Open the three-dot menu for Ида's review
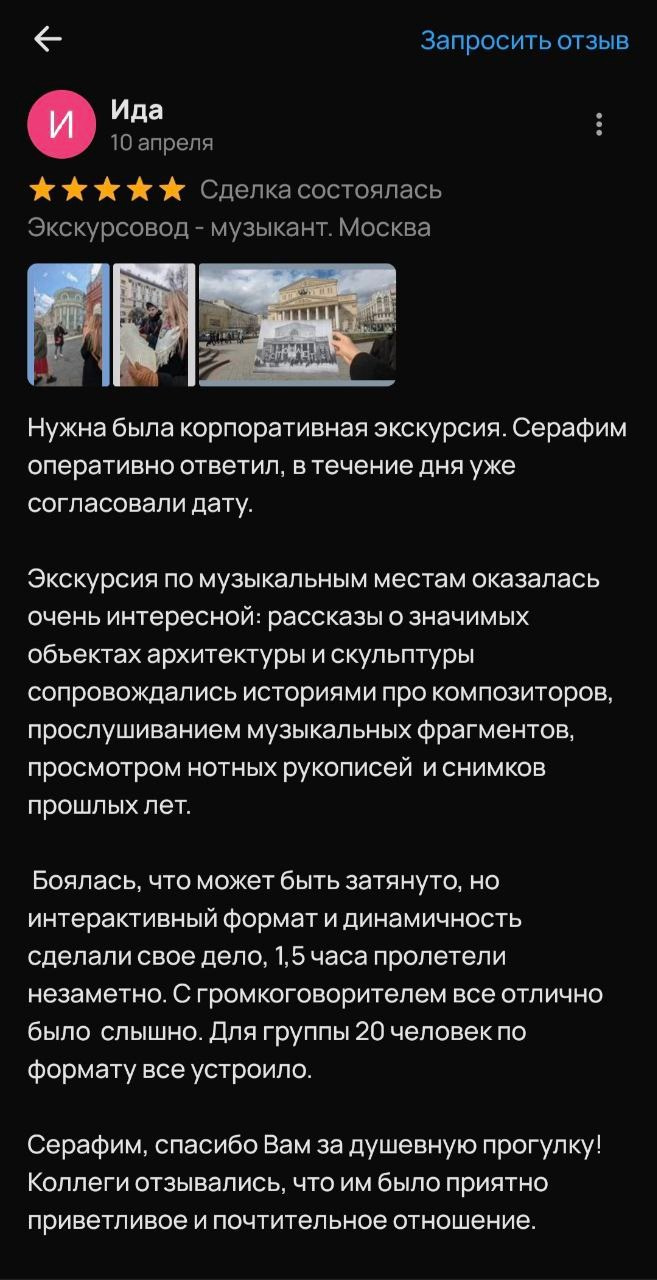The width and height of the screenshot is (657, 1280). (598, 124)
